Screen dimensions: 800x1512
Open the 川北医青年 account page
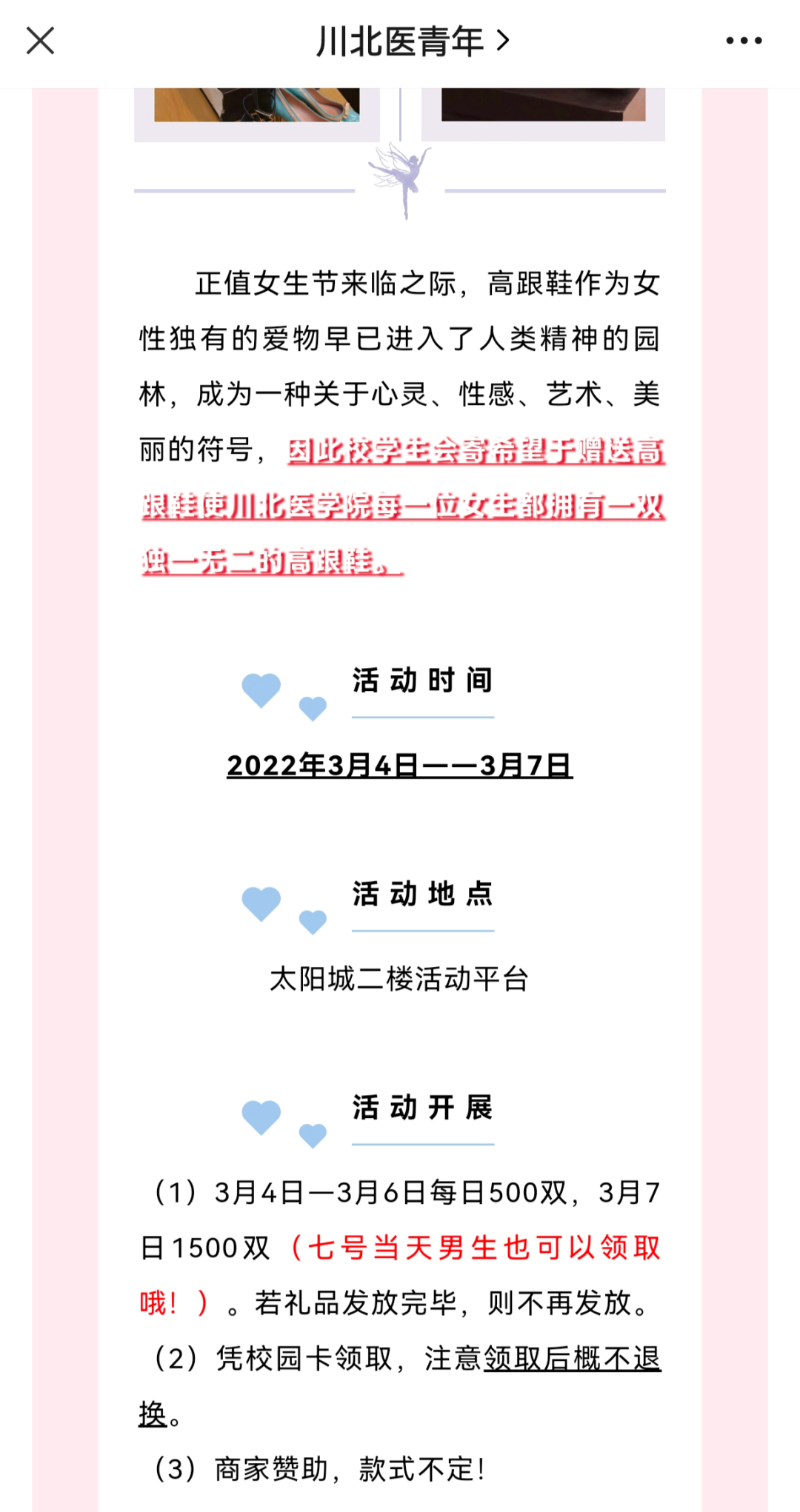[412, 41]
